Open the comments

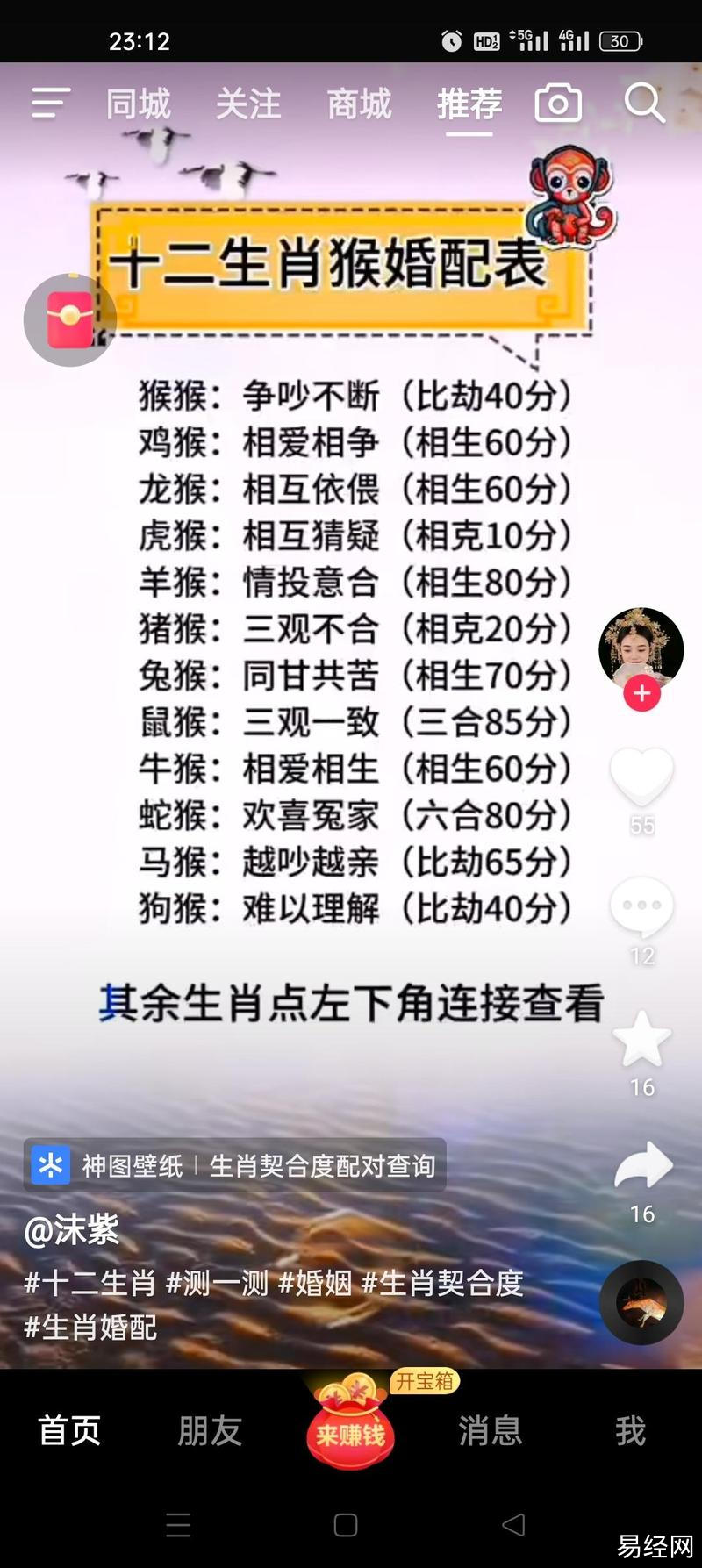pyautogui.click(x=641, y=906)
